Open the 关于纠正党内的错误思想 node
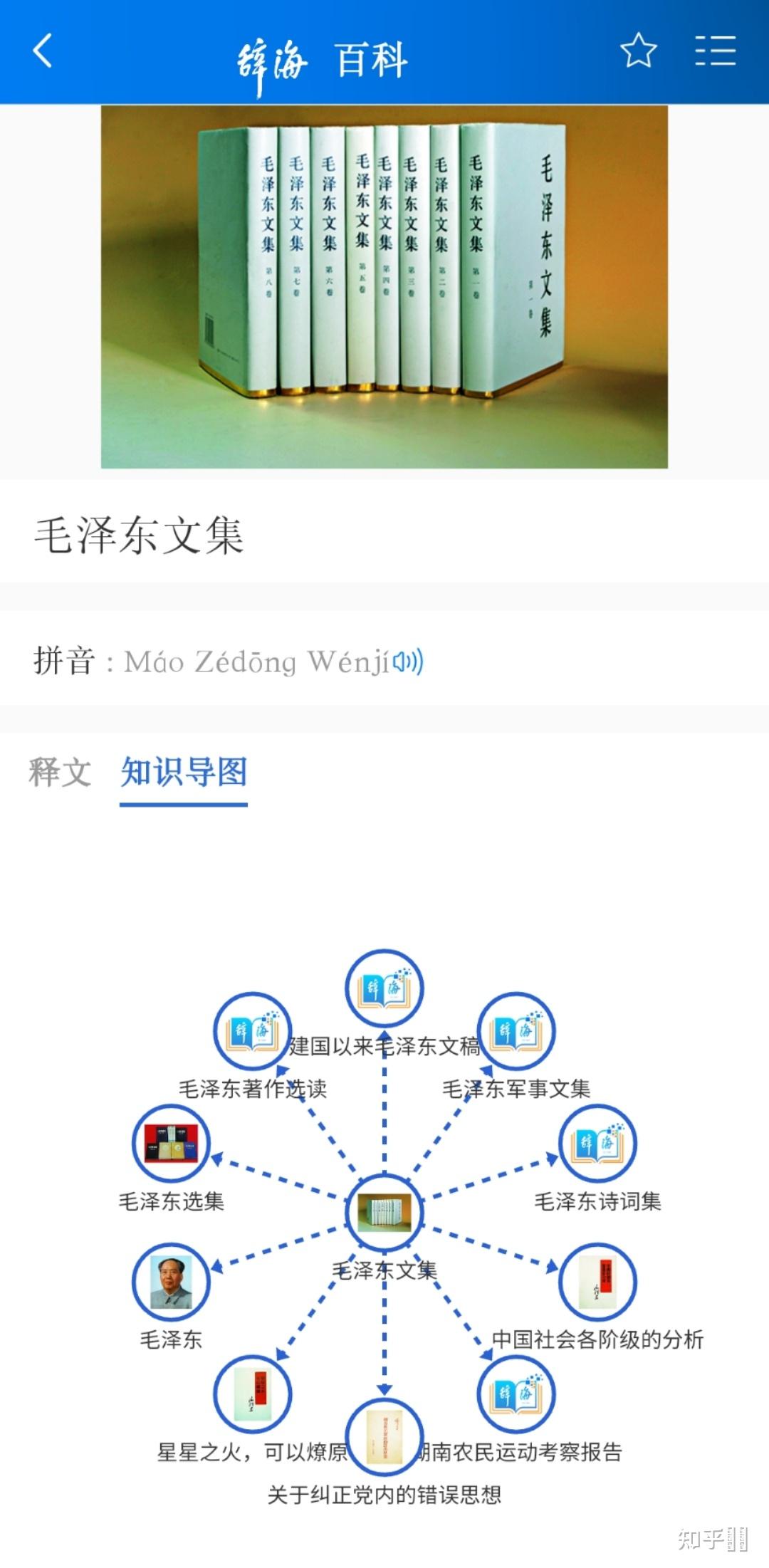Viewport: 769px width, 1568px height. point(384,1437)
